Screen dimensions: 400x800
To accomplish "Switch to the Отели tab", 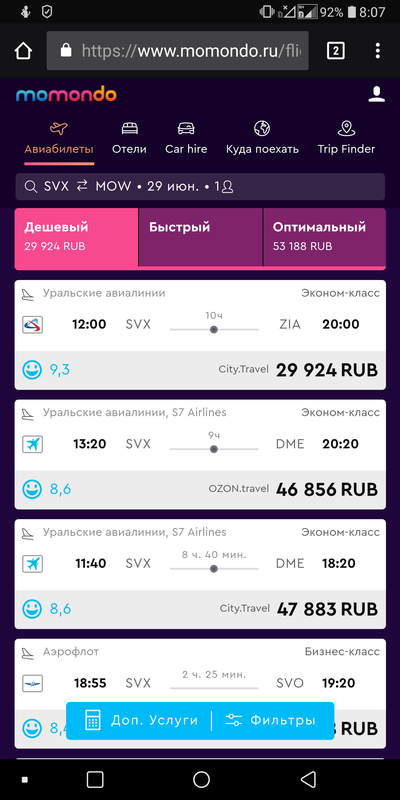I will (x=130, y=138).
